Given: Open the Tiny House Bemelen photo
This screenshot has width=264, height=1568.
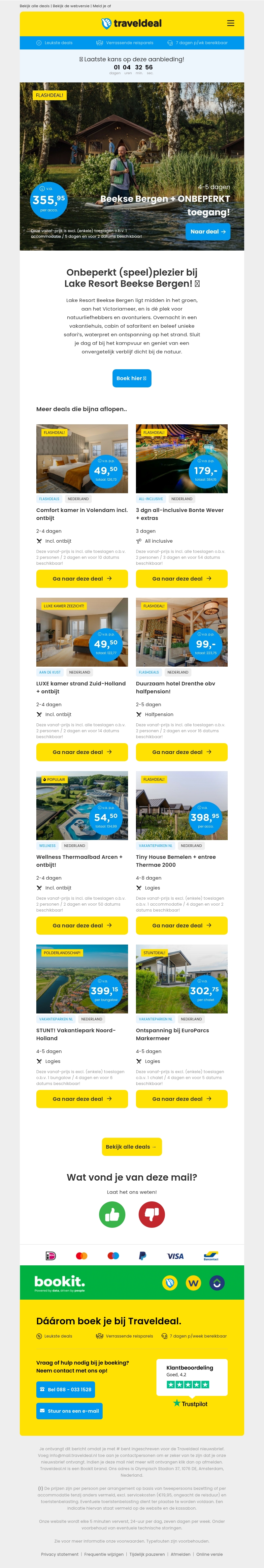Looking at the screenshot, I should [181, 805].
